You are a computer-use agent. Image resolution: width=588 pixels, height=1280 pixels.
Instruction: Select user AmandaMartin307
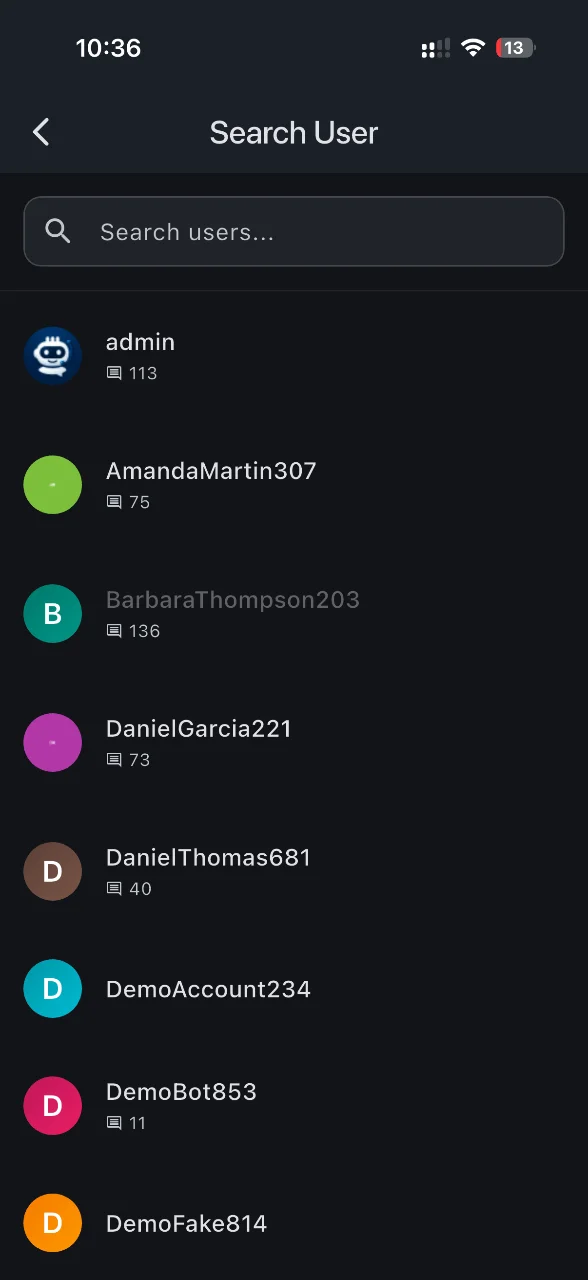pos(294,485)
